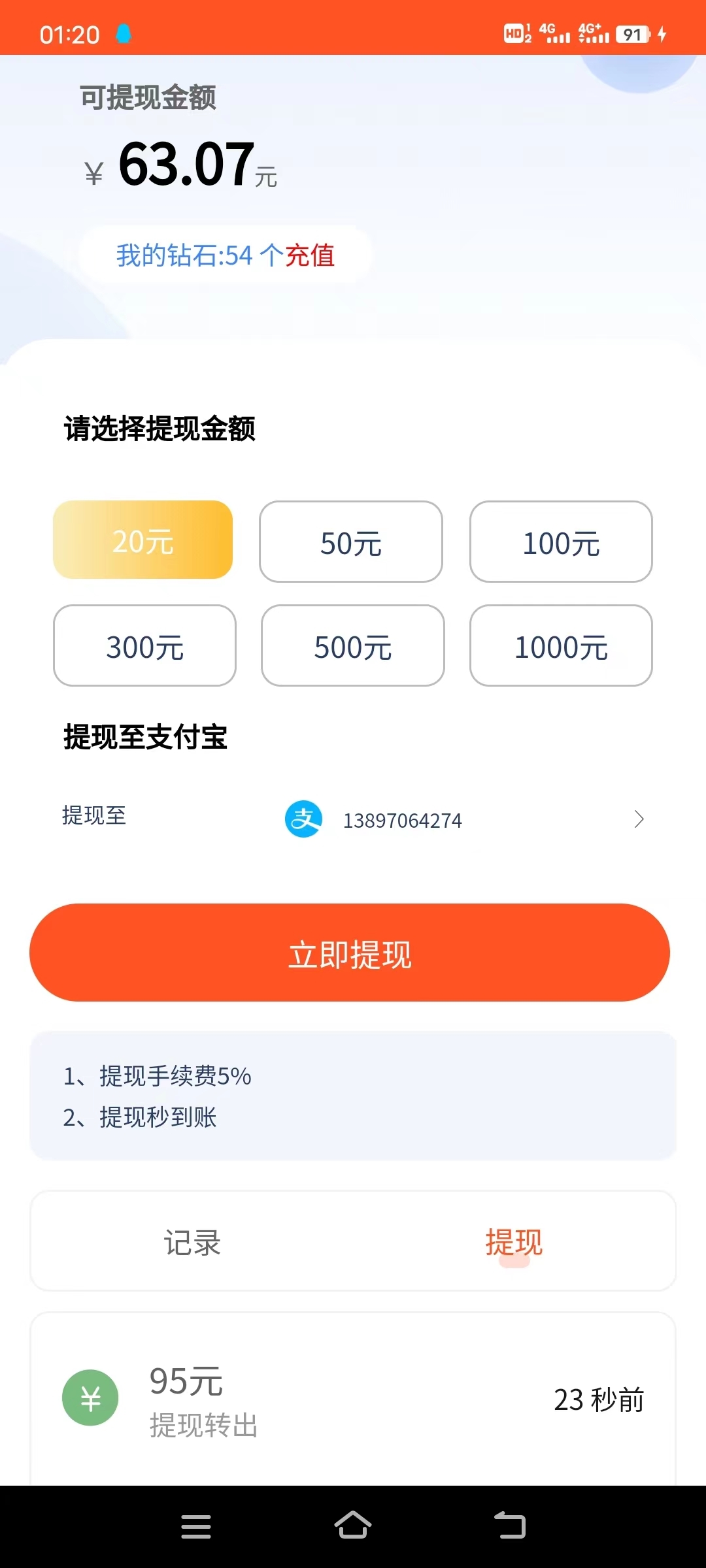
Task: Select the 50元 withdrawal amount
Action: pos(351,542)
